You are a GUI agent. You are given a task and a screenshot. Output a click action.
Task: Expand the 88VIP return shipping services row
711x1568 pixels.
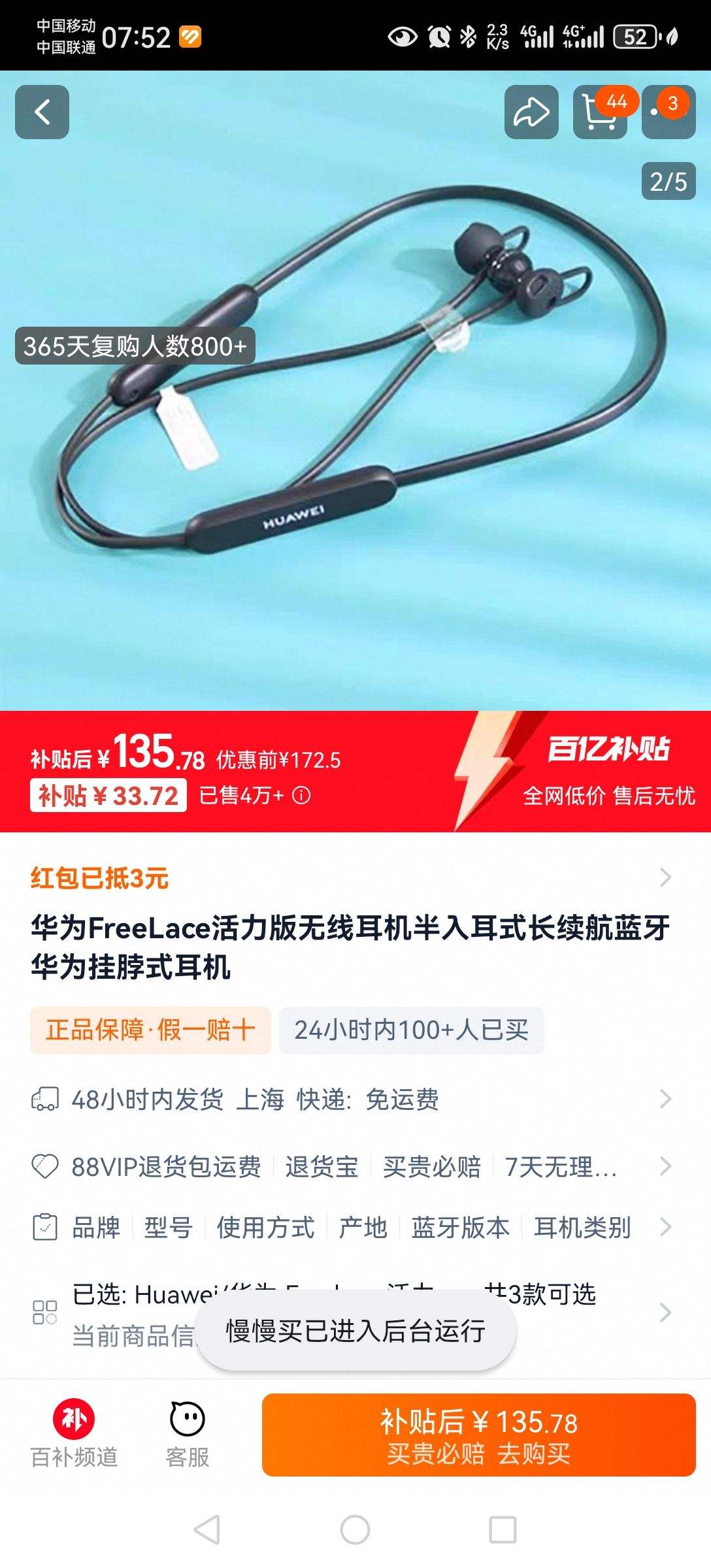tap(667, 1166)
